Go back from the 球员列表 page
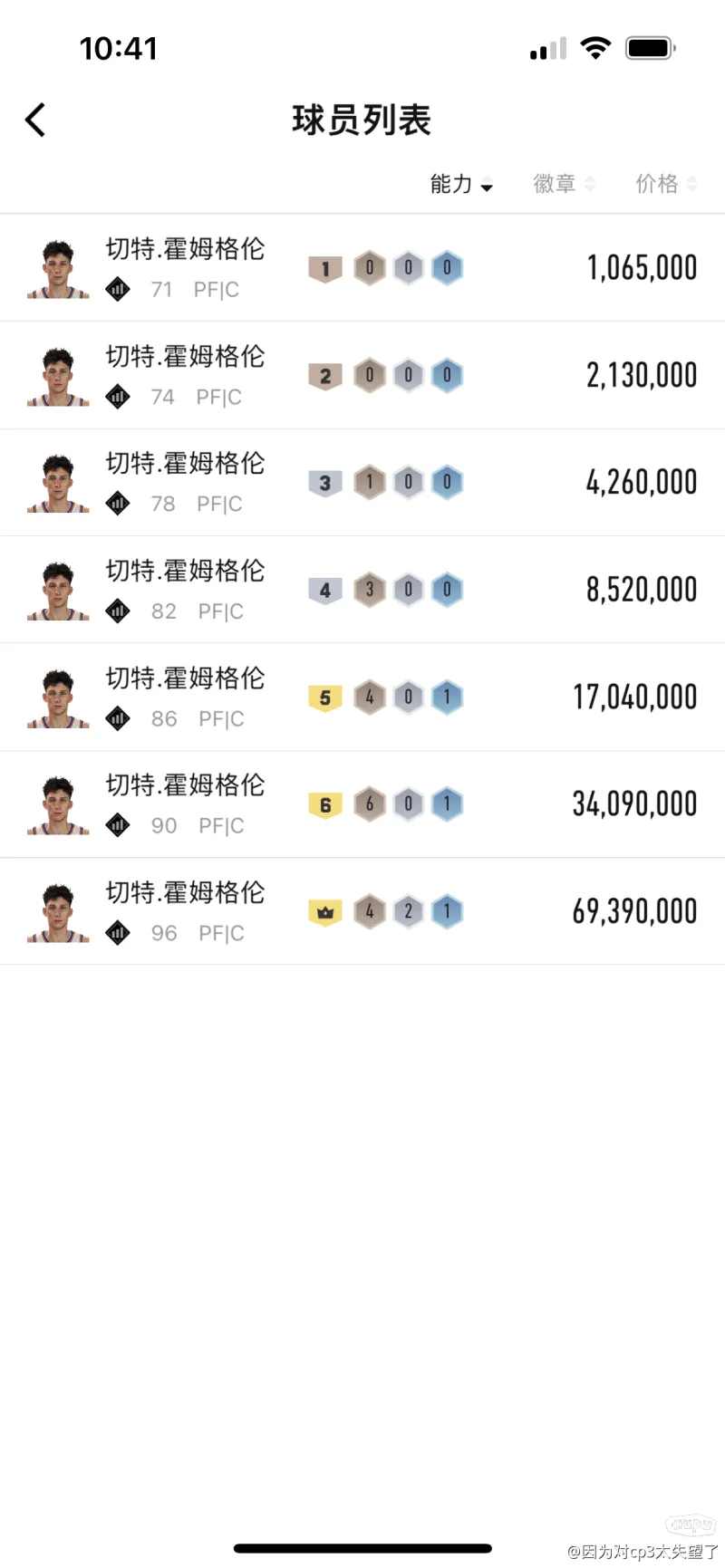The image size is (725, 1568). pyautogui.click(x=35, y=120)
